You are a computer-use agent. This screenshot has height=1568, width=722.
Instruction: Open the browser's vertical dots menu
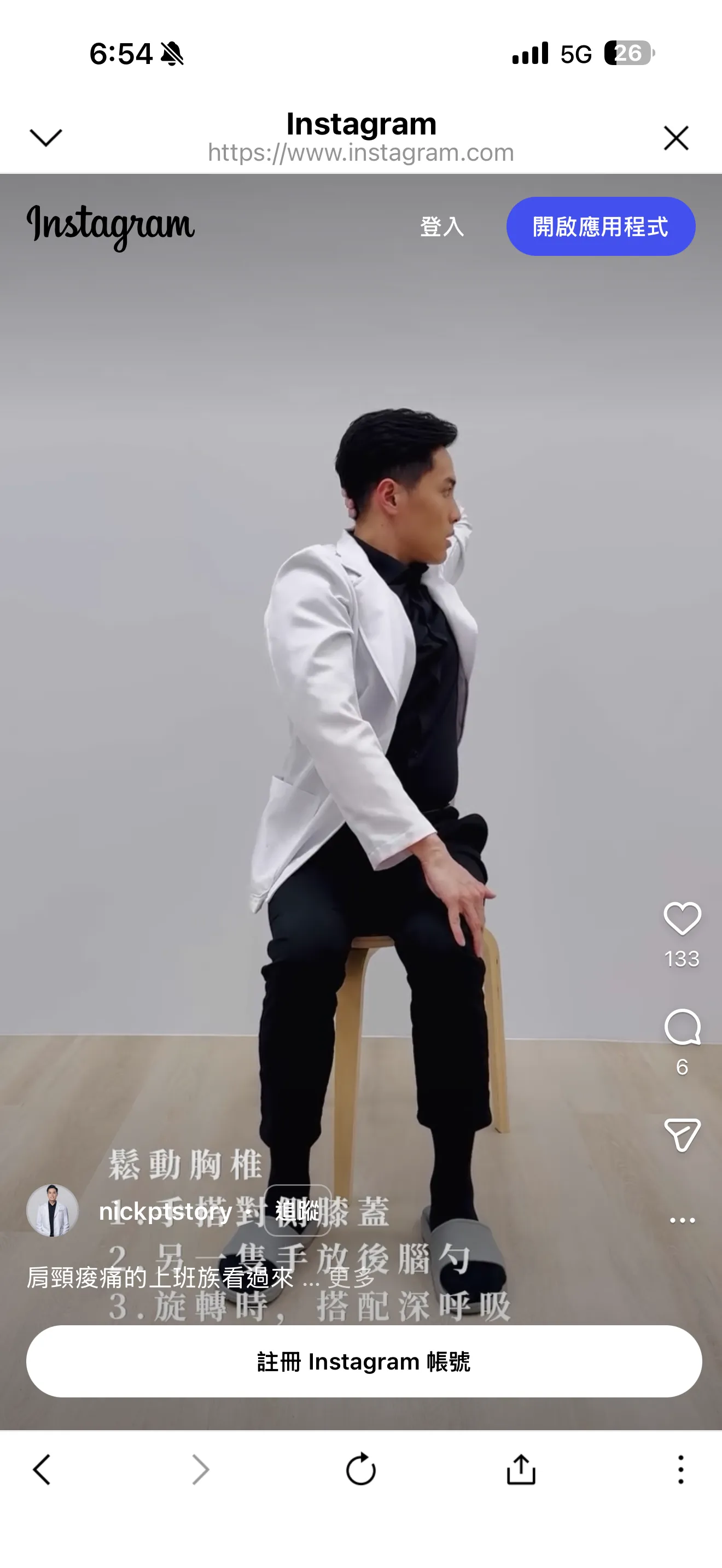(680, 1471)
